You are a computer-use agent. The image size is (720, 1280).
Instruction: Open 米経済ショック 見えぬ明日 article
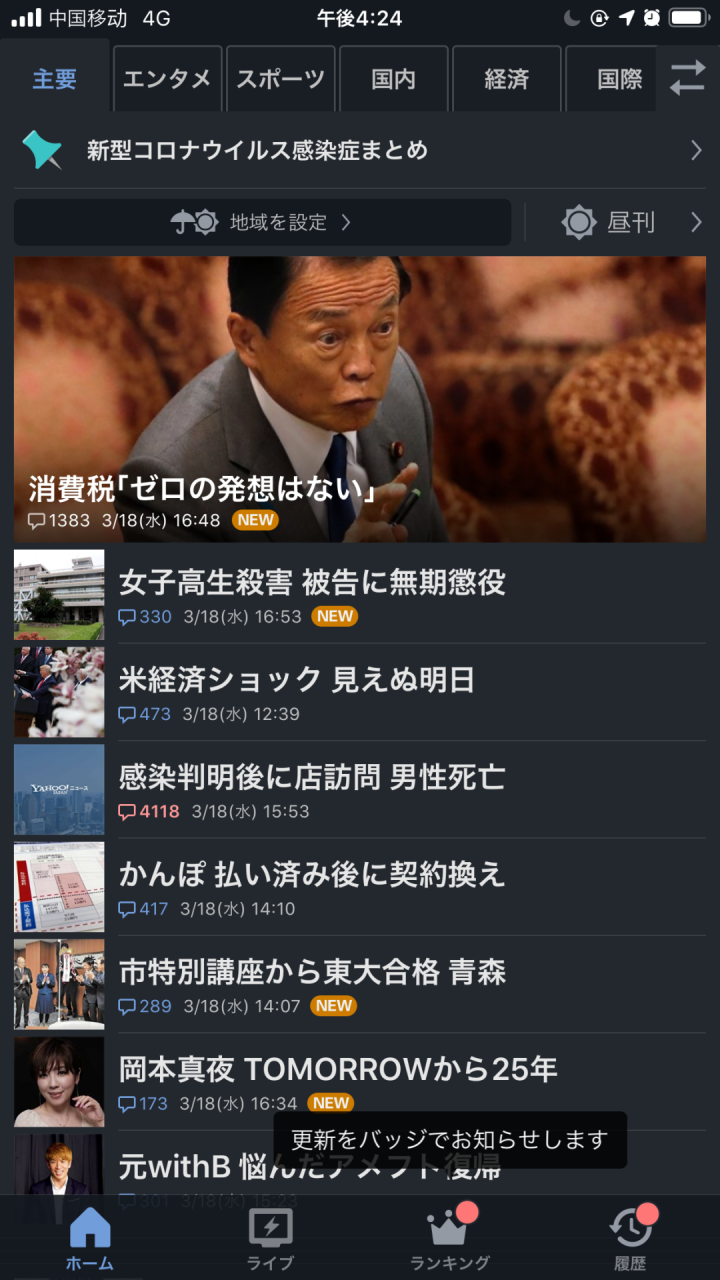360,692
